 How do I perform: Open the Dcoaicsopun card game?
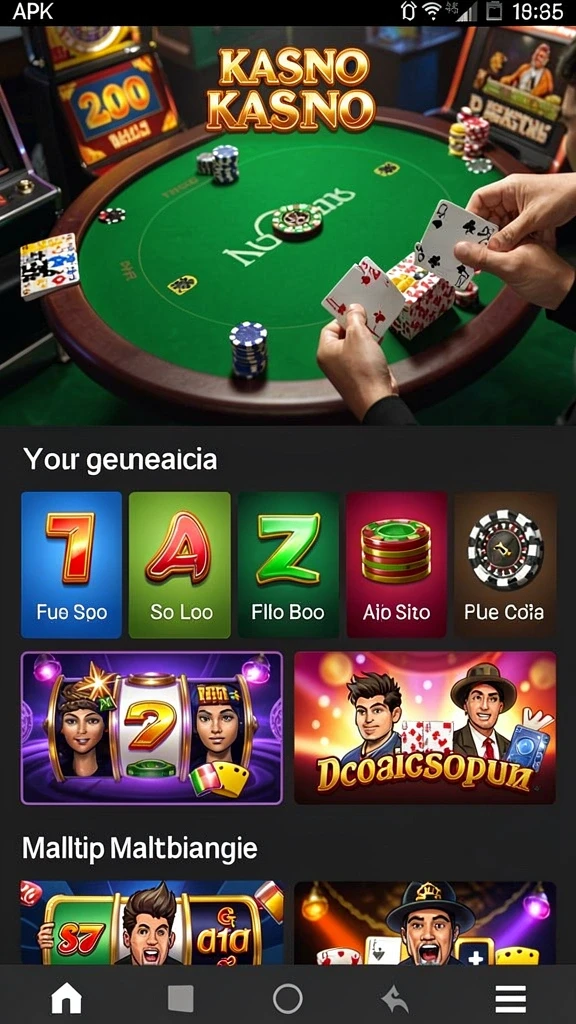pyautogui.click(x=425, y=728)
